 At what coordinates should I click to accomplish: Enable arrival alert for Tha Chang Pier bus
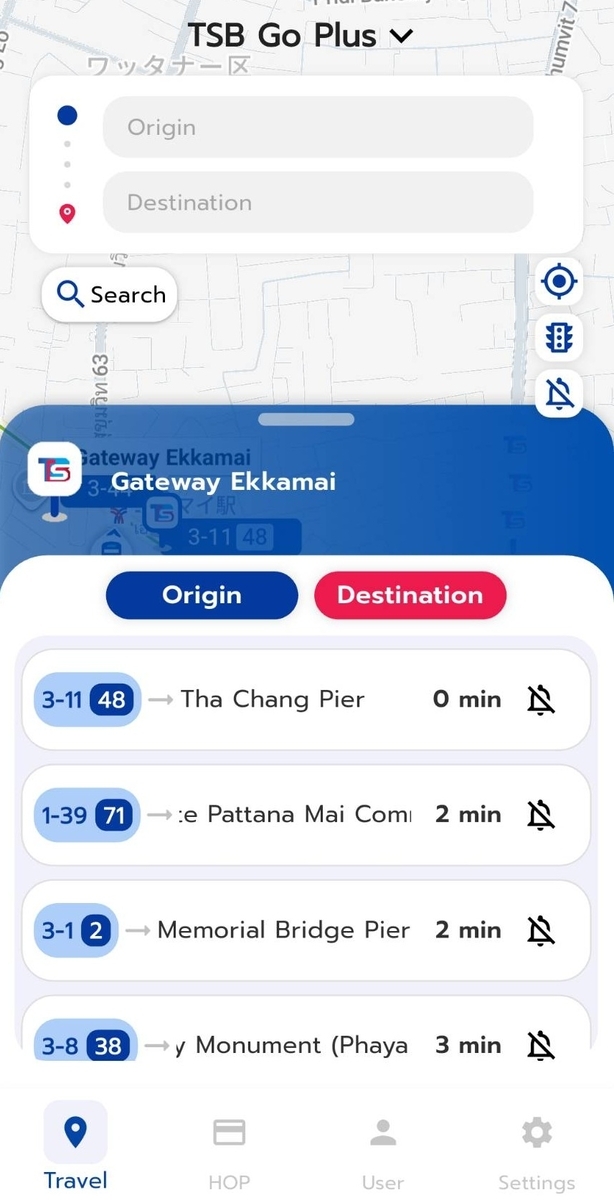(541, 700)
